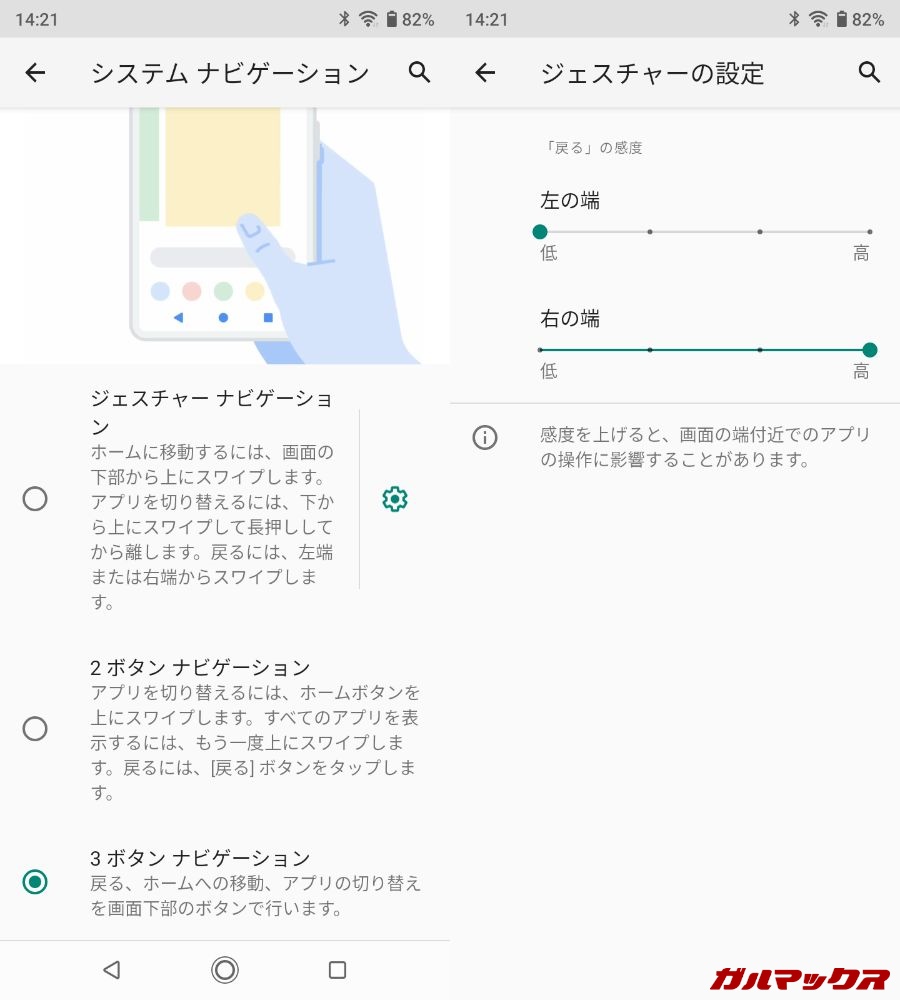Select ジェスチャー ナビゲーション option
The image size is (900, 1000).
pyautogui.click(x=35, y=499)
